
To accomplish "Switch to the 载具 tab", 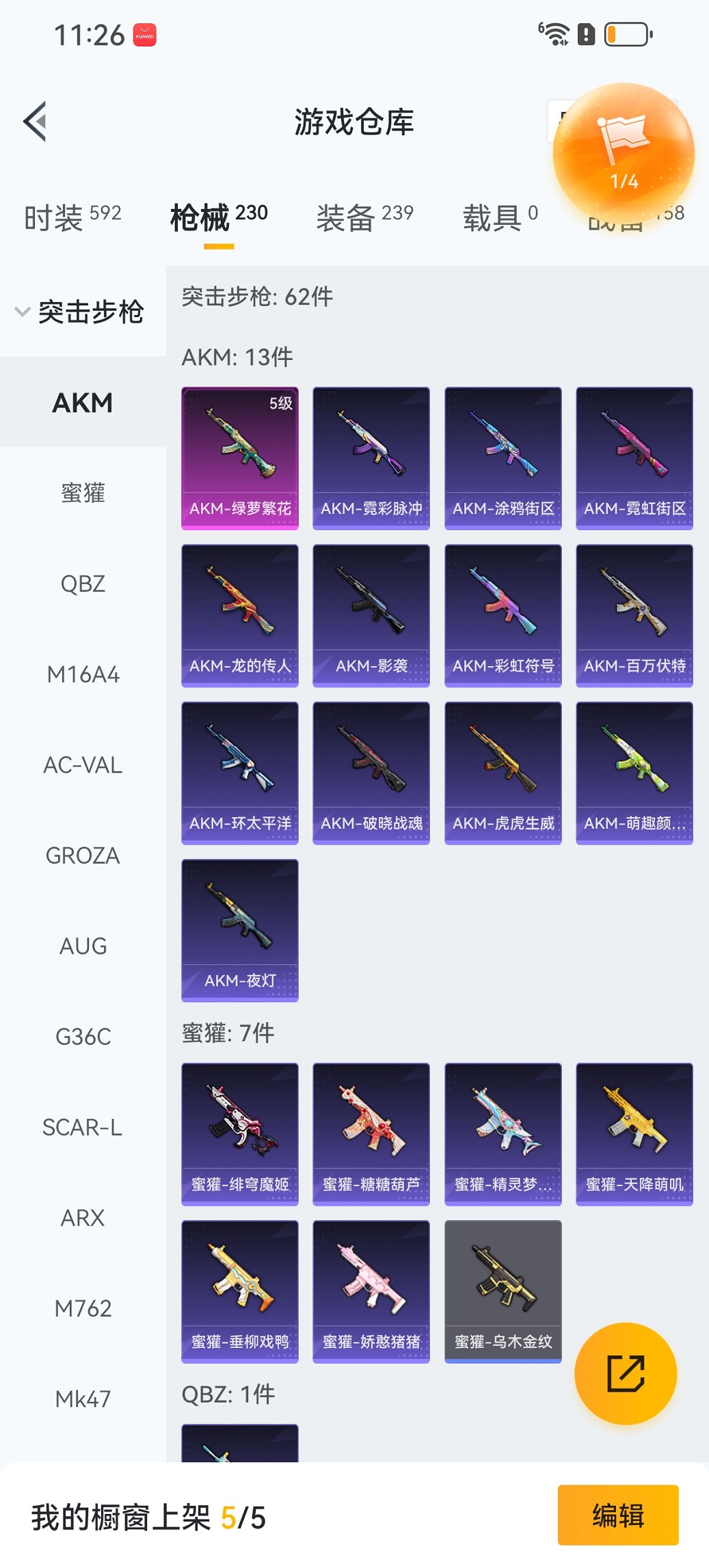I will coord(500,217).
